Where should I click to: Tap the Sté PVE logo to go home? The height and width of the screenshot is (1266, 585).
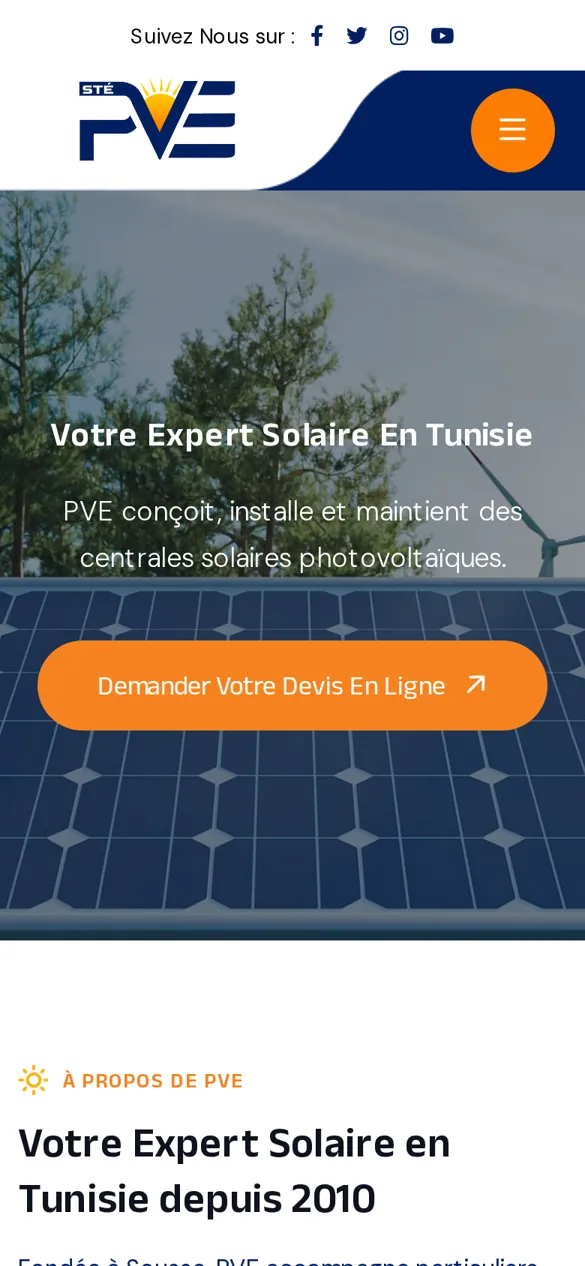point(158,120)
